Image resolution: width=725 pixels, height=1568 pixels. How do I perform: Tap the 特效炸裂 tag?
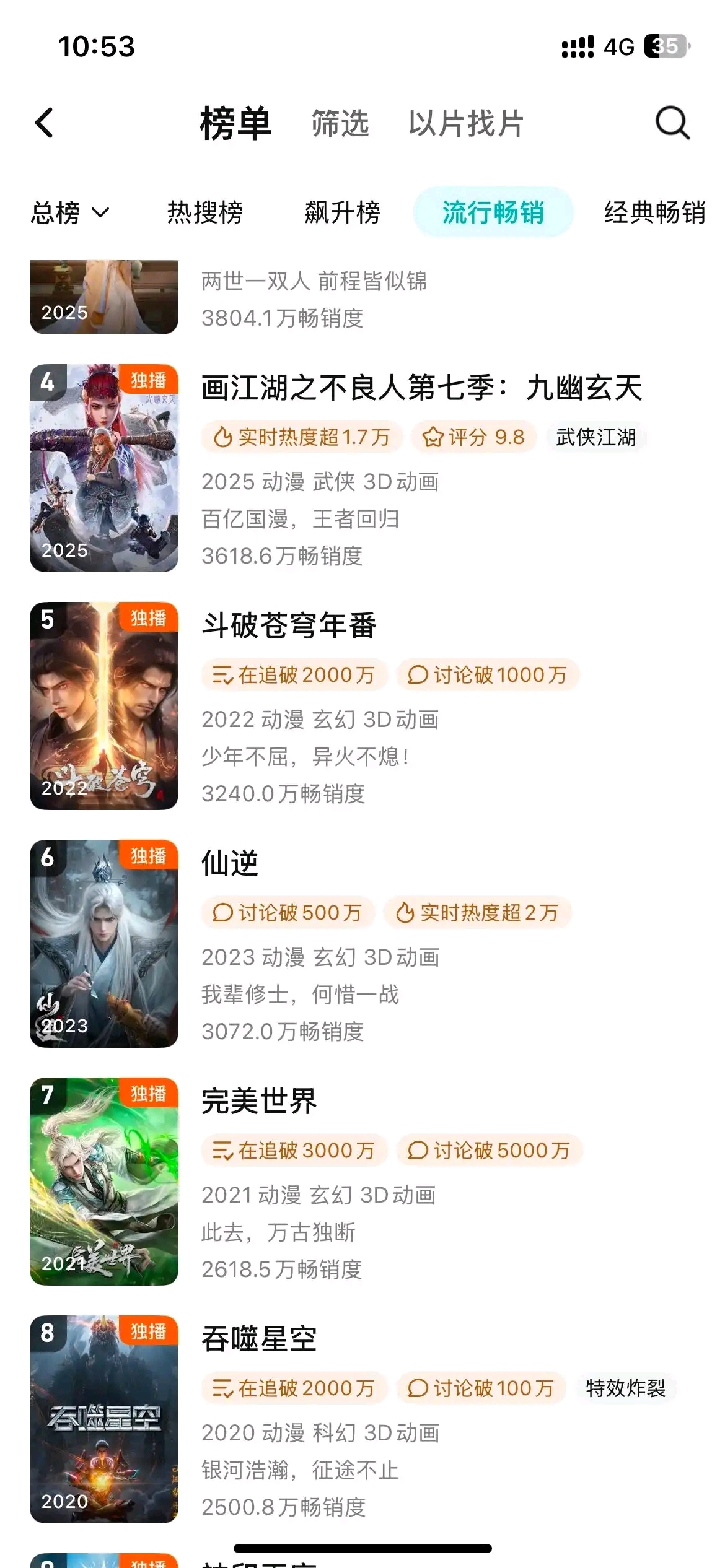[626, 1388]
